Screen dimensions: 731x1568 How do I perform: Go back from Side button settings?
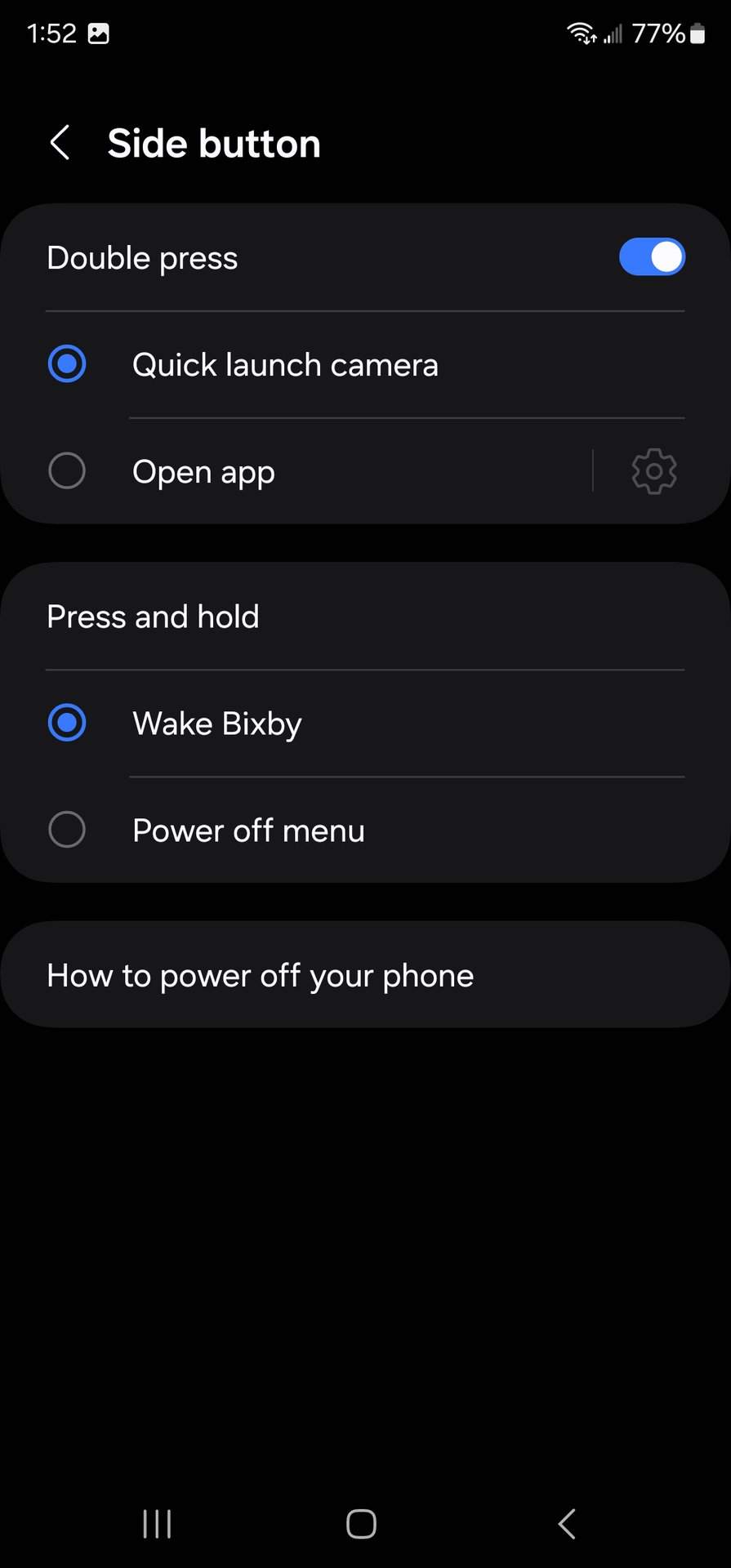point(60,143)
